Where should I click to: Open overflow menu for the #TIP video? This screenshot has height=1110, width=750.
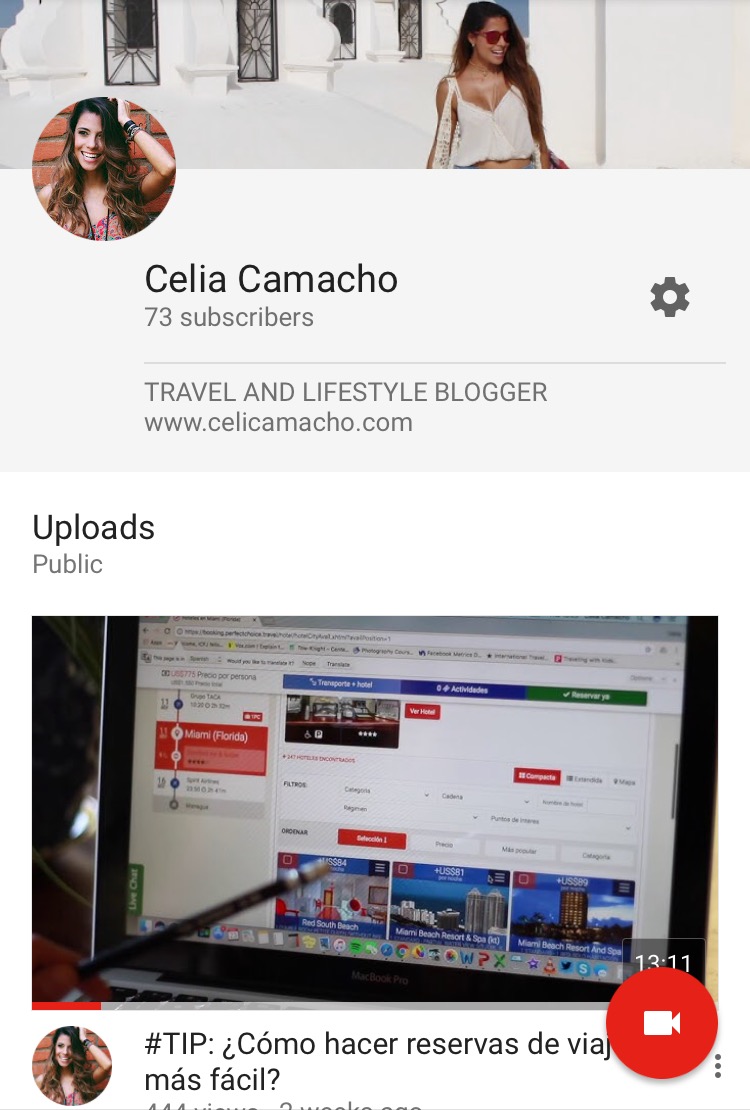point(718,1066)
